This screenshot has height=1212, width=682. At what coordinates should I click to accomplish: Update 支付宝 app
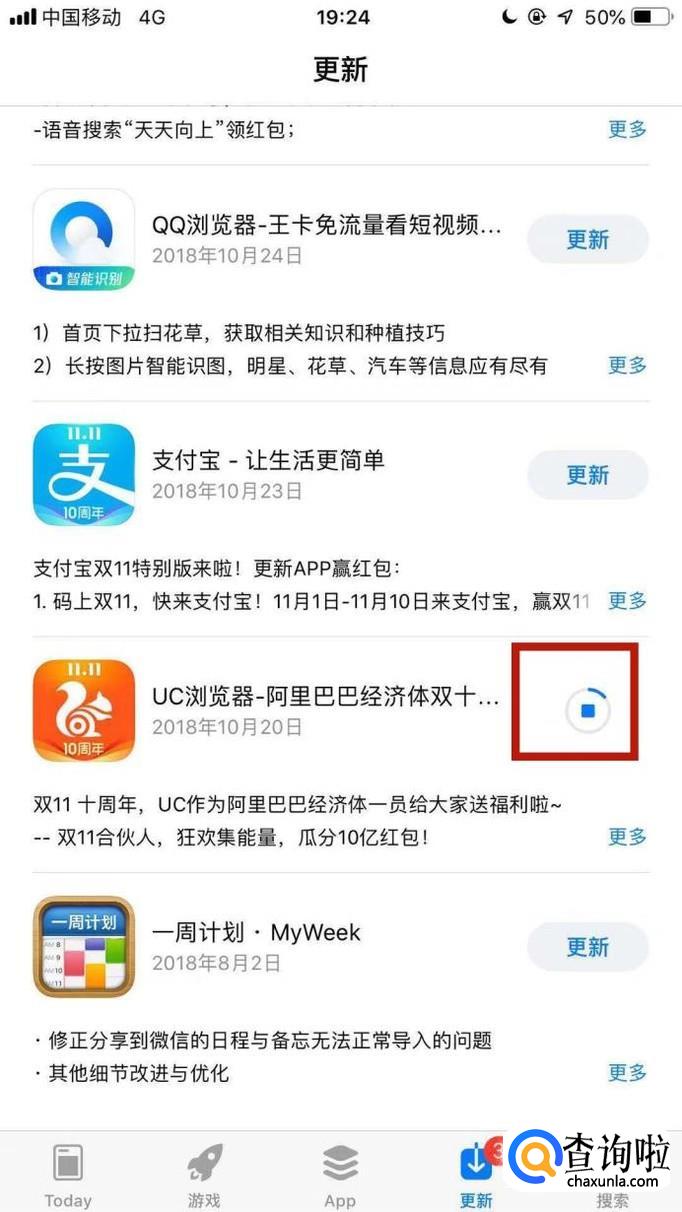coord(587,475)
